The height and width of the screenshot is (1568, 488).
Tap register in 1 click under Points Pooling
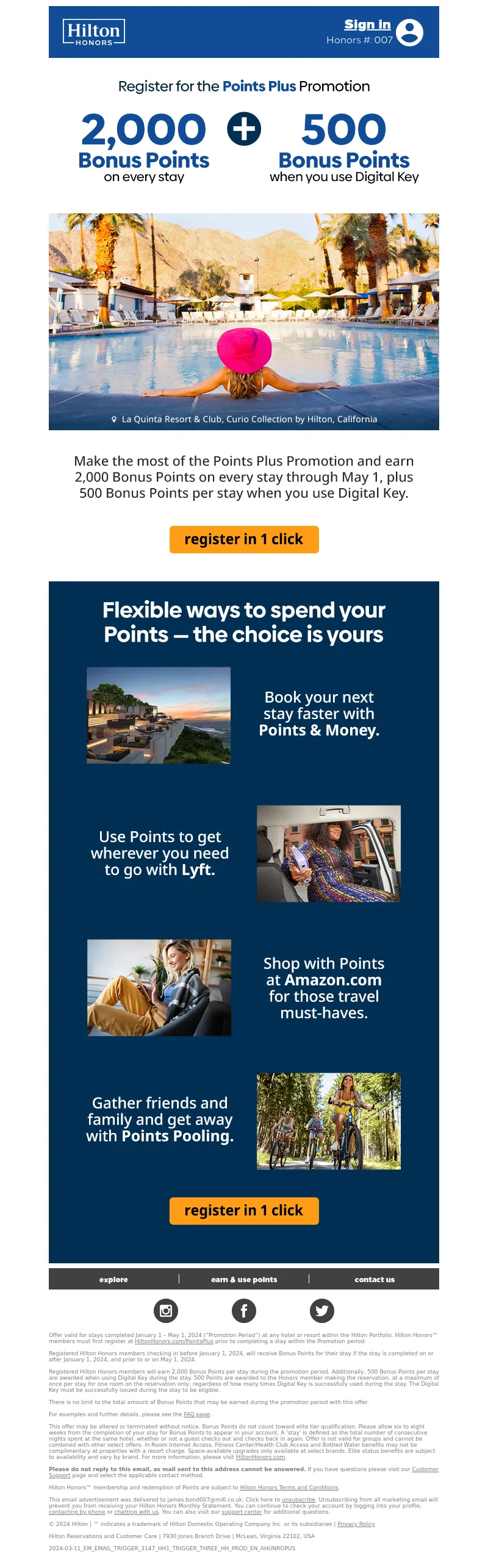tap(244, 1210)
